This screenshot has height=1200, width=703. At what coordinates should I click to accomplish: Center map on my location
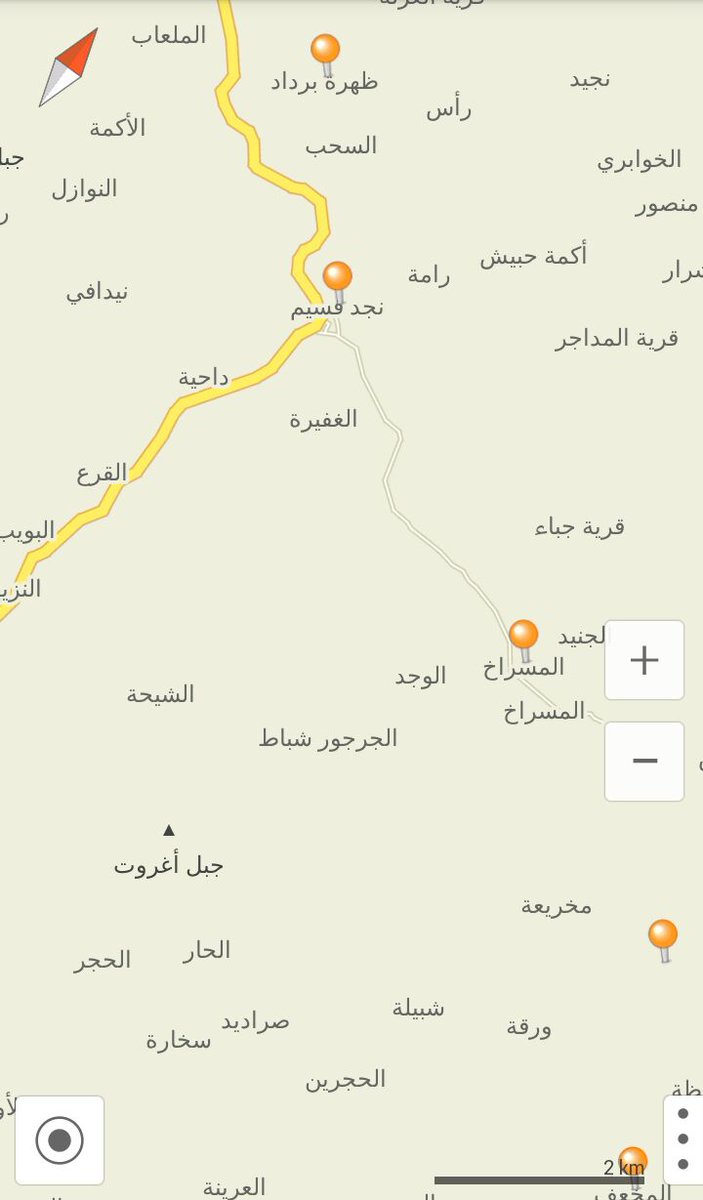[59, 1140]
